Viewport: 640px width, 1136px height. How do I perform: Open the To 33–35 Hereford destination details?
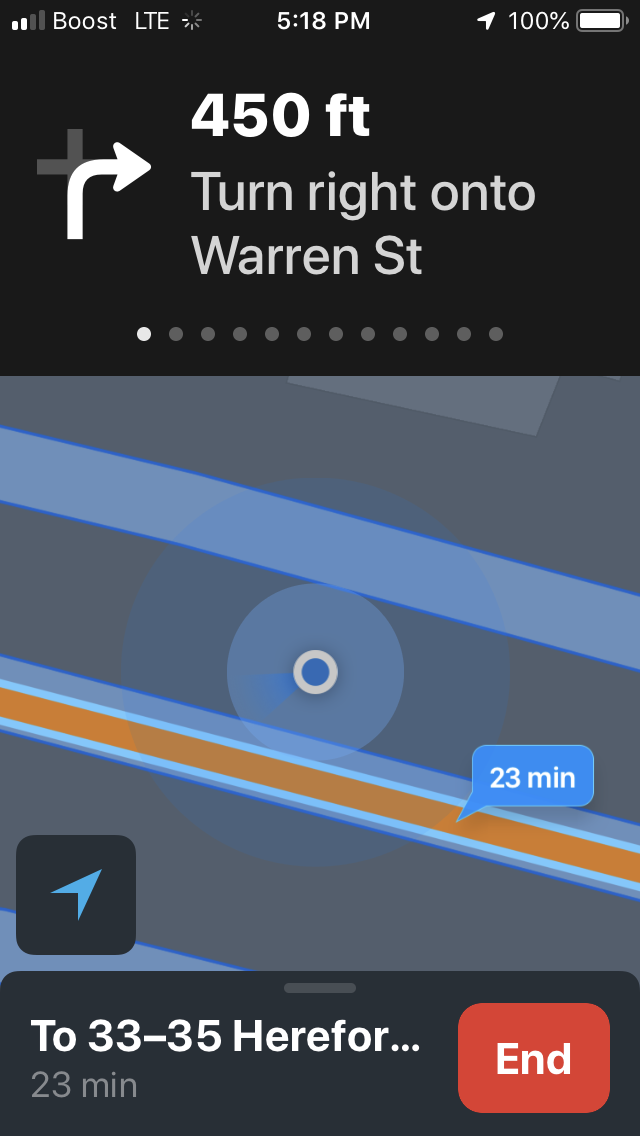tap(226, 1056)
